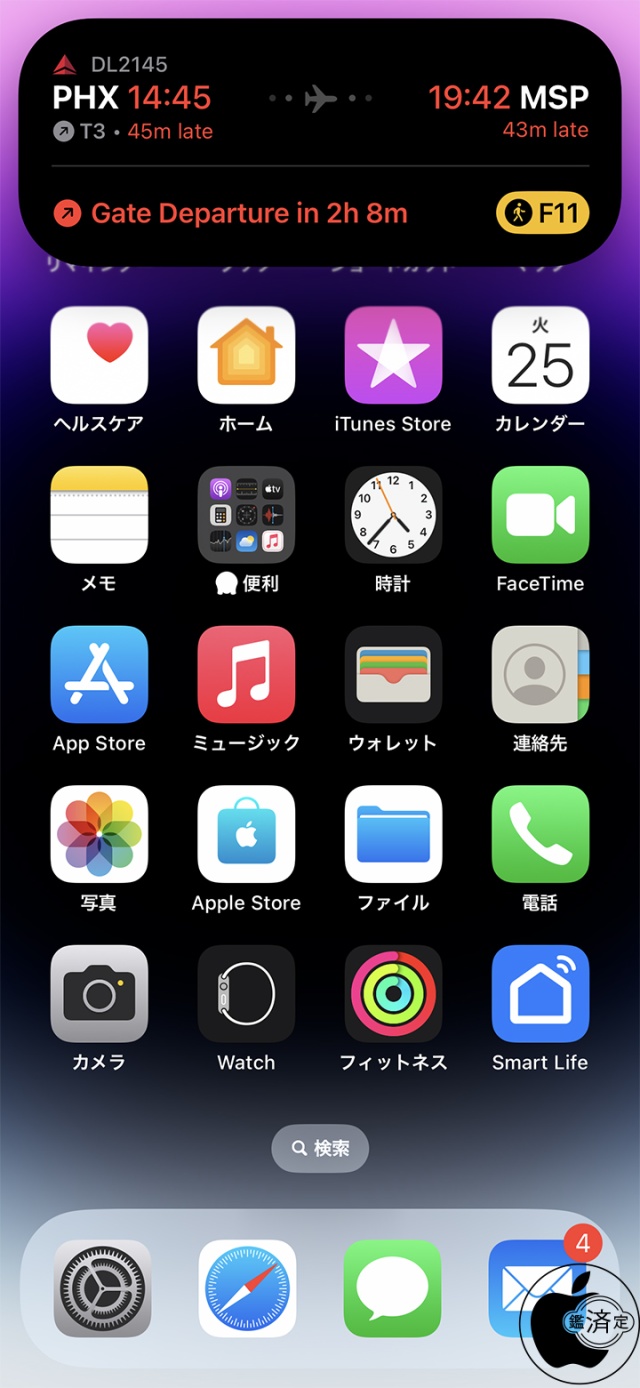Tap the 検索 search pill
Screen dimensions: 640x1388
pos(320,1149)
